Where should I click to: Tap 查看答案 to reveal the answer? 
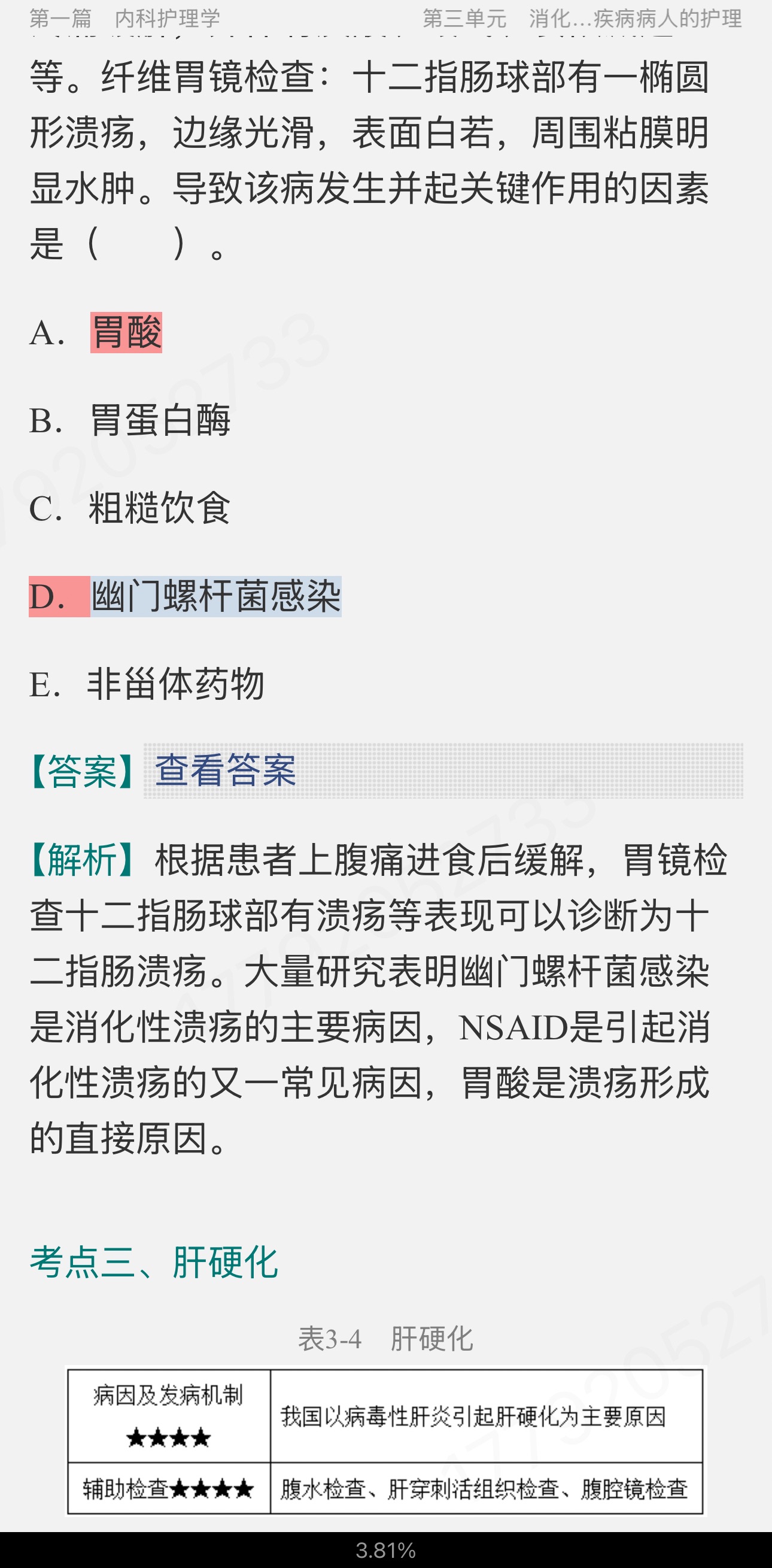point(225,771)
